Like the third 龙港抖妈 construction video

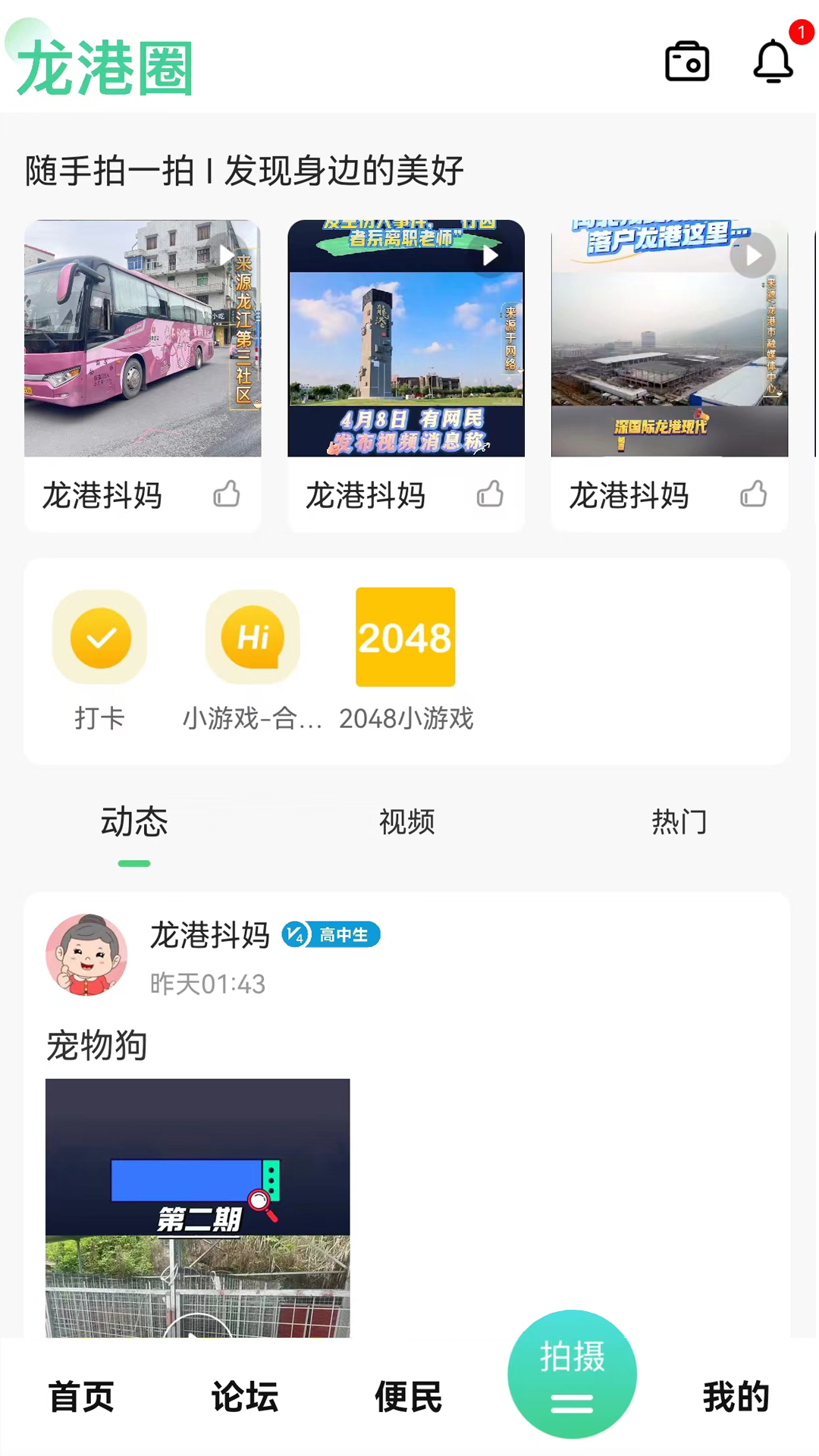753,494
